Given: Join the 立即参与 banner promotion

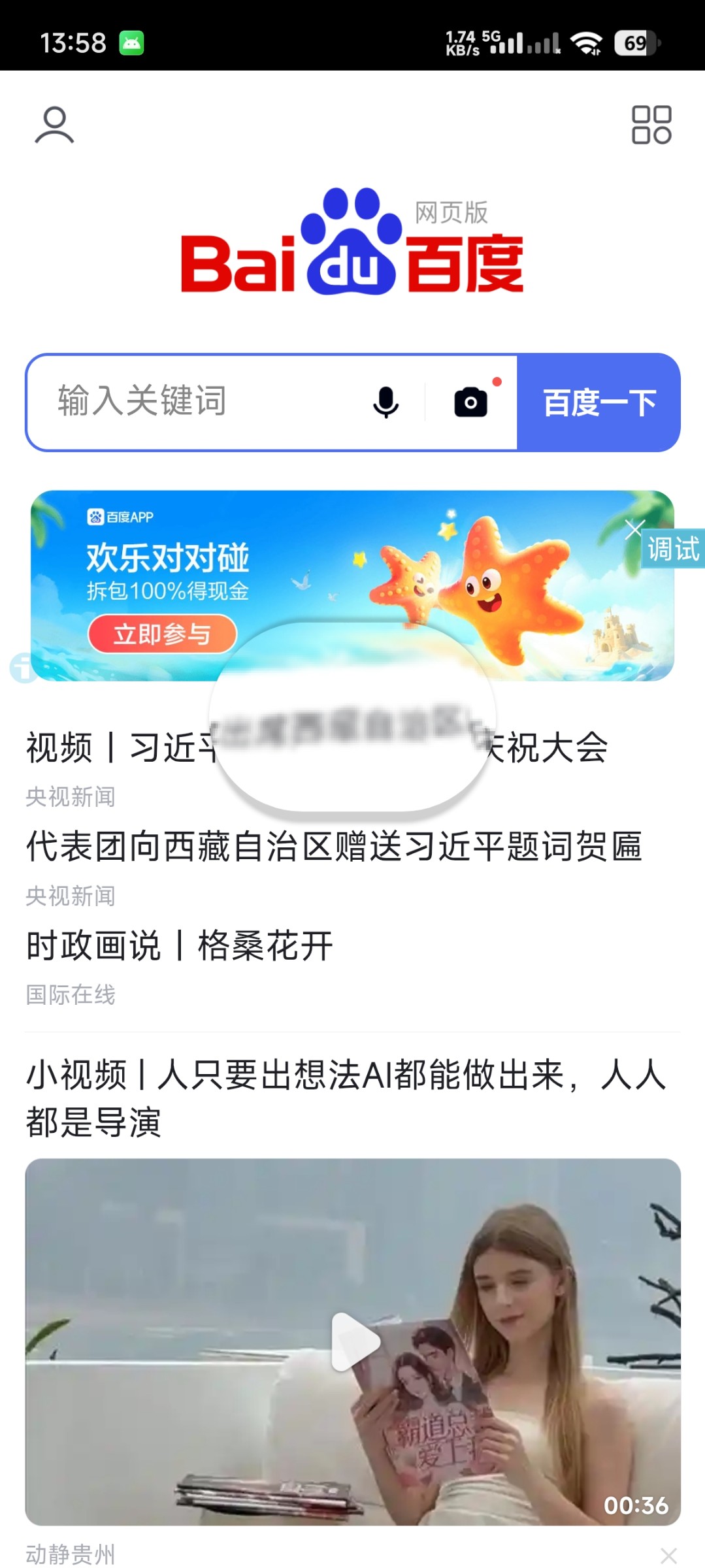Looking at the screenshot, I should click(162, 634).
